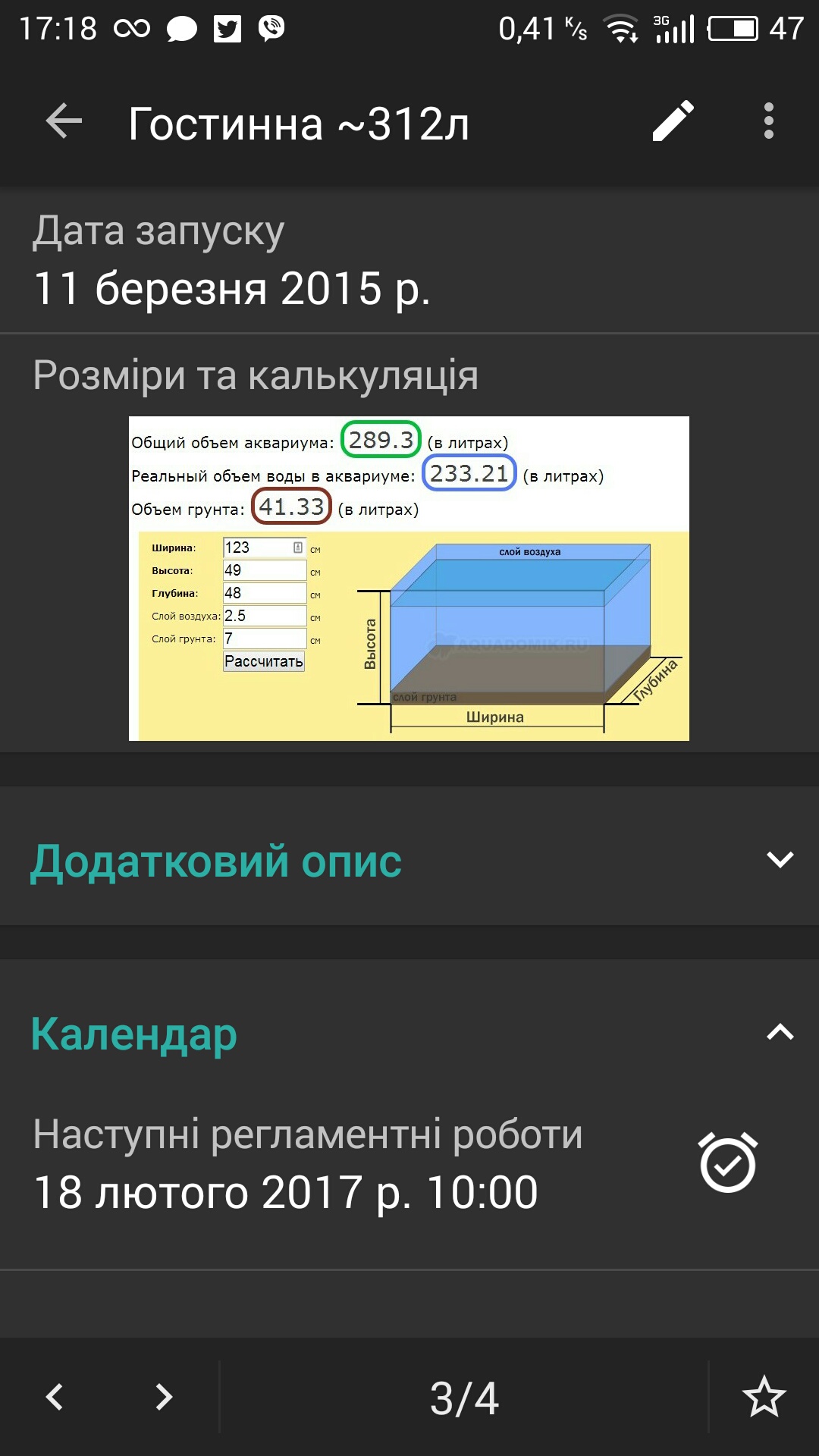819x1456 pixels.
Task: Tap the alarm check icon for scheduled work
Action: tap(728, 1163)
